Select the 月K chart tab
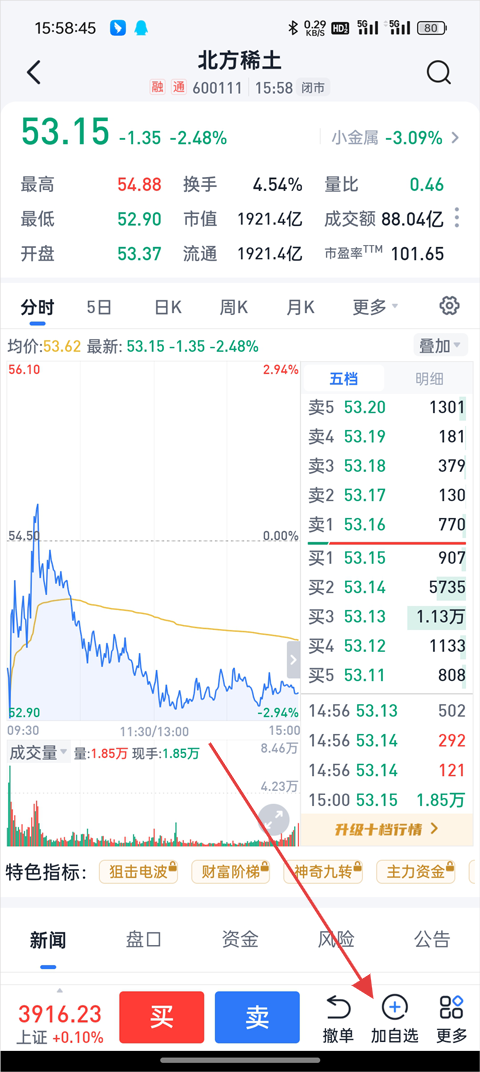 click(x=300, y=308)
